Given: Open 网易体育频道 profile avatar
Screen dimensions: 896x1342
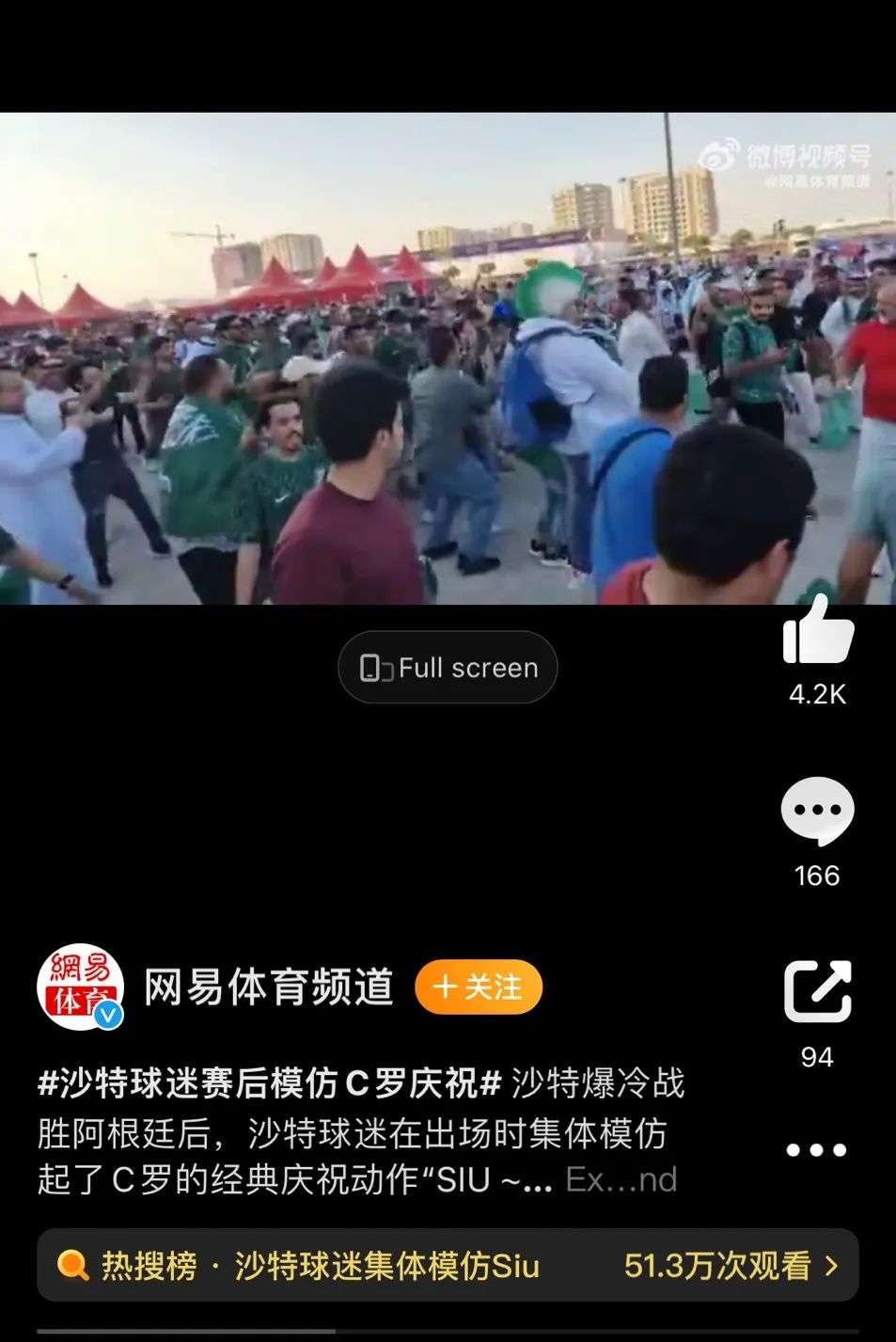Looking at the screenshot, I should [x=81, y=987].
